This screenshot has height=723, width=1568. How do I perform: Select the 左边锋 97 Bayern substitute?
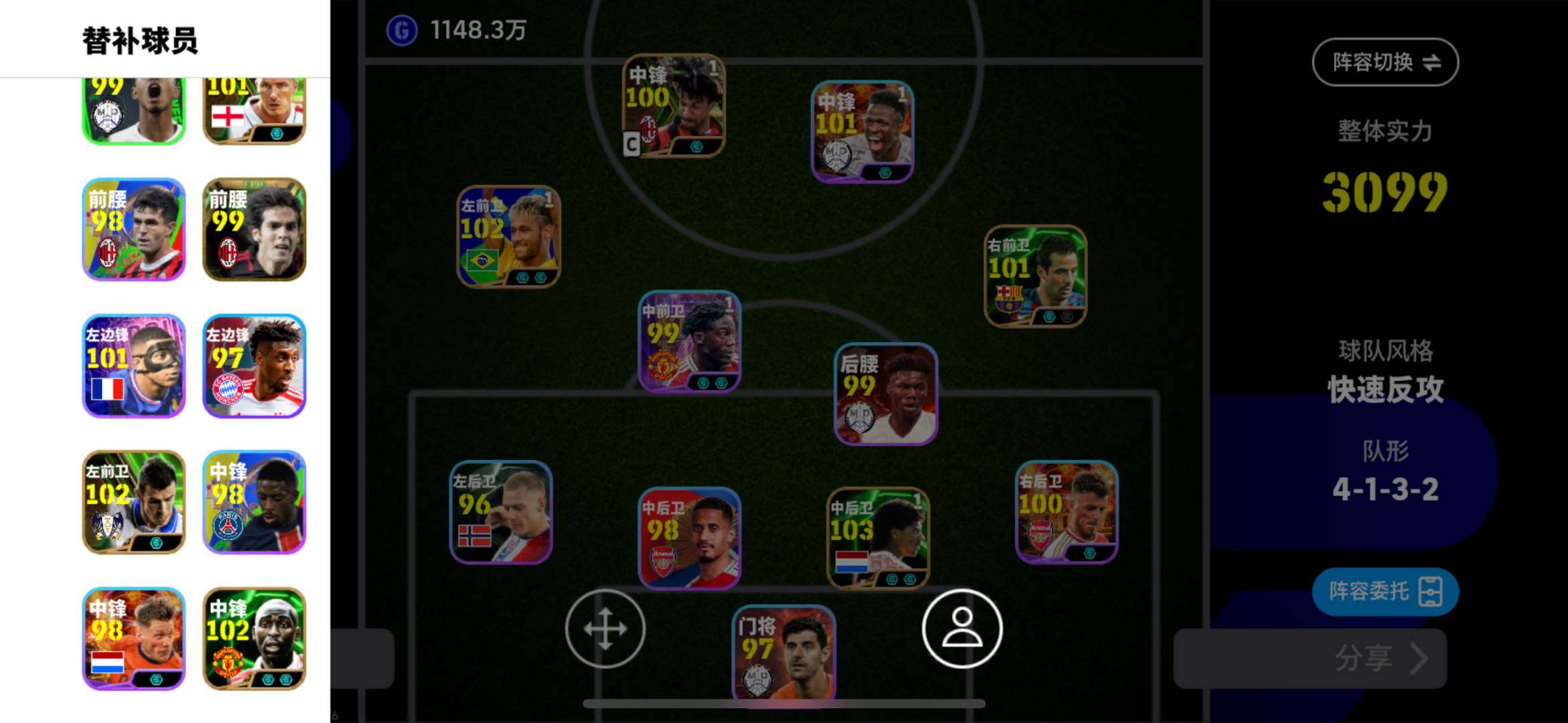click(254, 366)
